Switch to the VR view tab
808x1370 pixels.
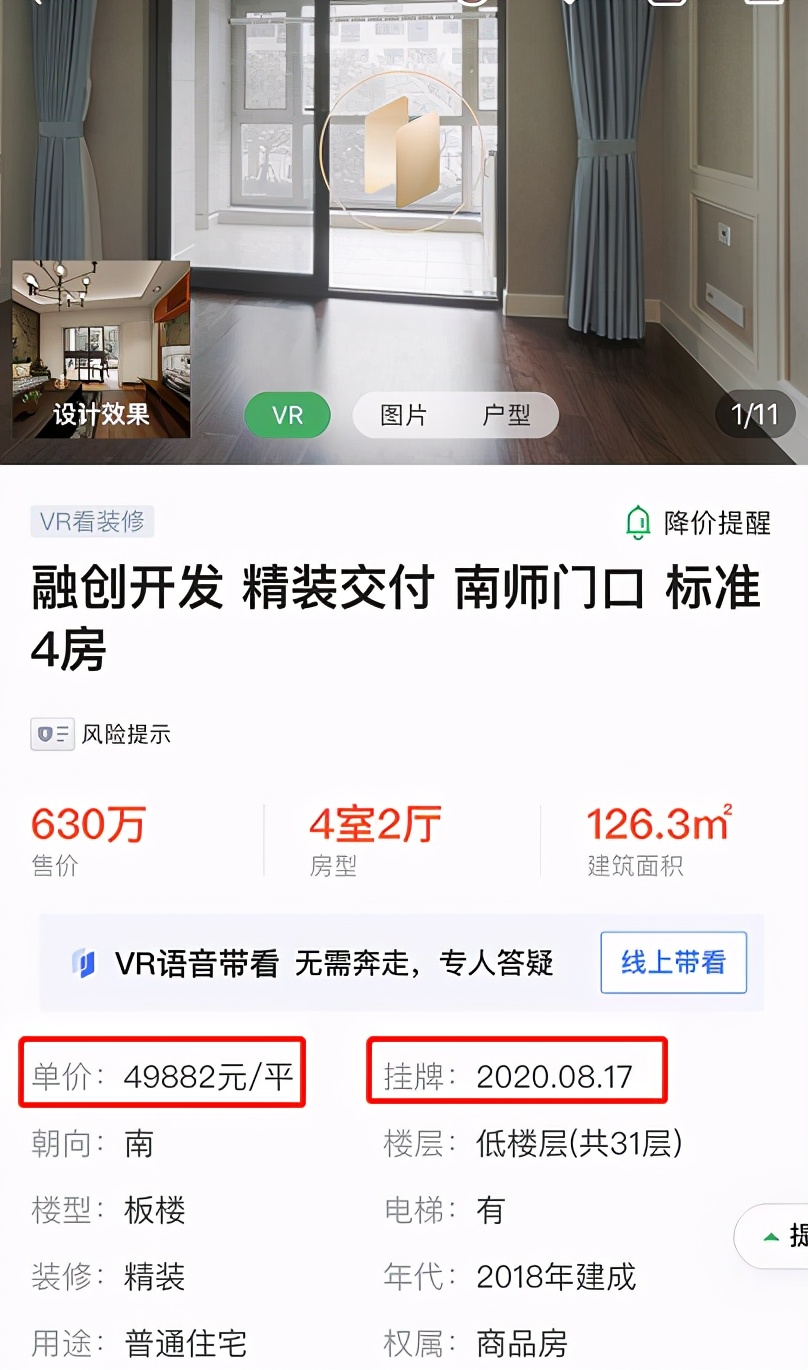click(287, 415)
